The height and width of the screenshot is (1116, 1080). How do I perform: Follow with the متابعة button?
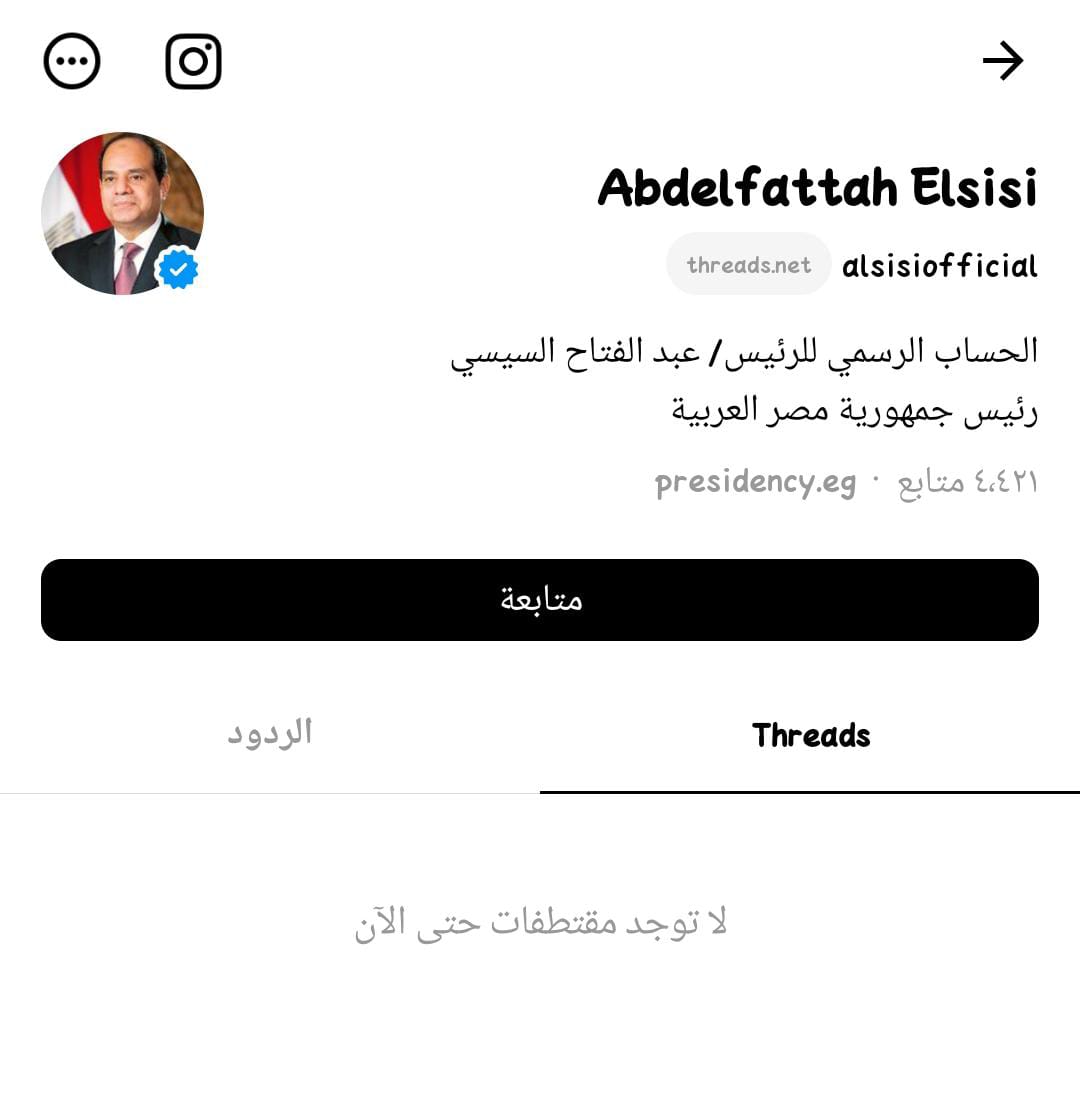pos(540,600)
